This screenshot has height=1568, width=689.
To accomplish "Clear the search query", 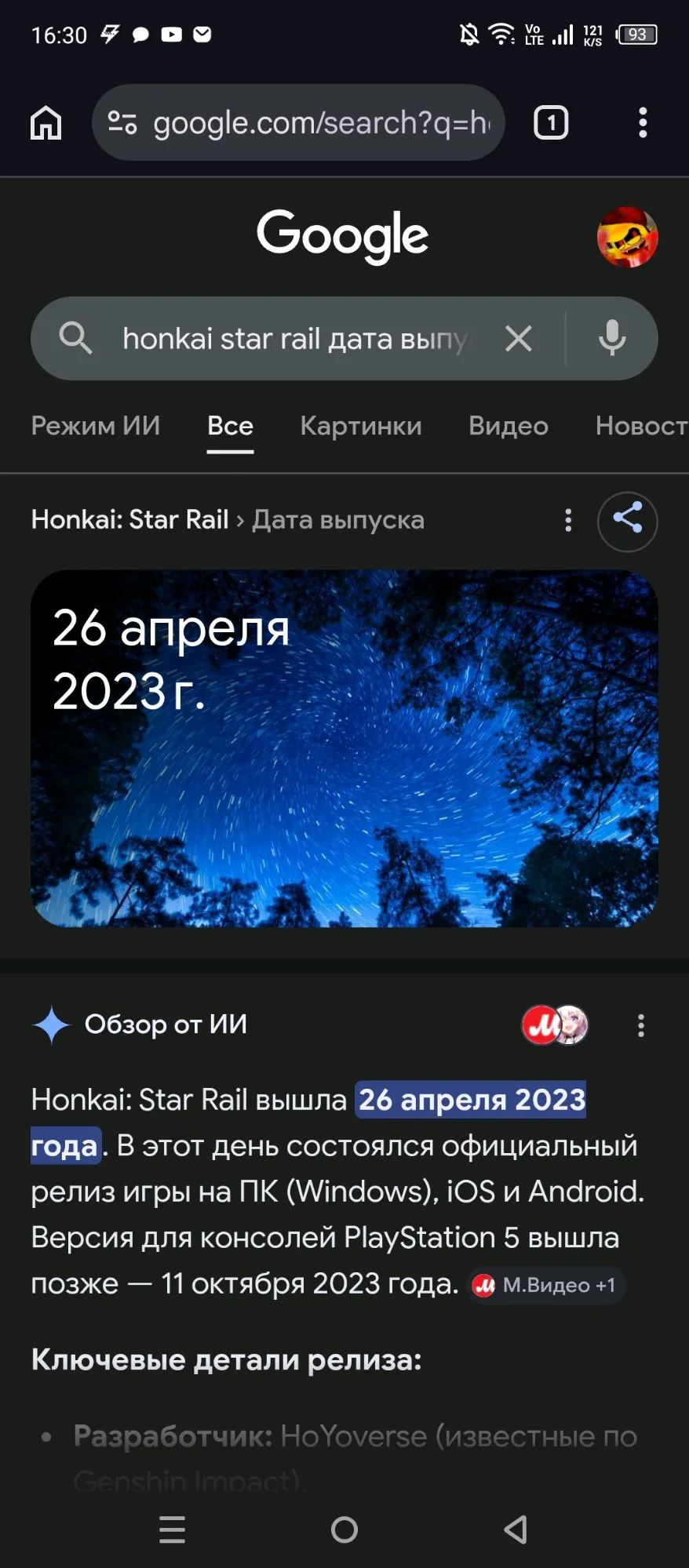I will coord(519,339).
